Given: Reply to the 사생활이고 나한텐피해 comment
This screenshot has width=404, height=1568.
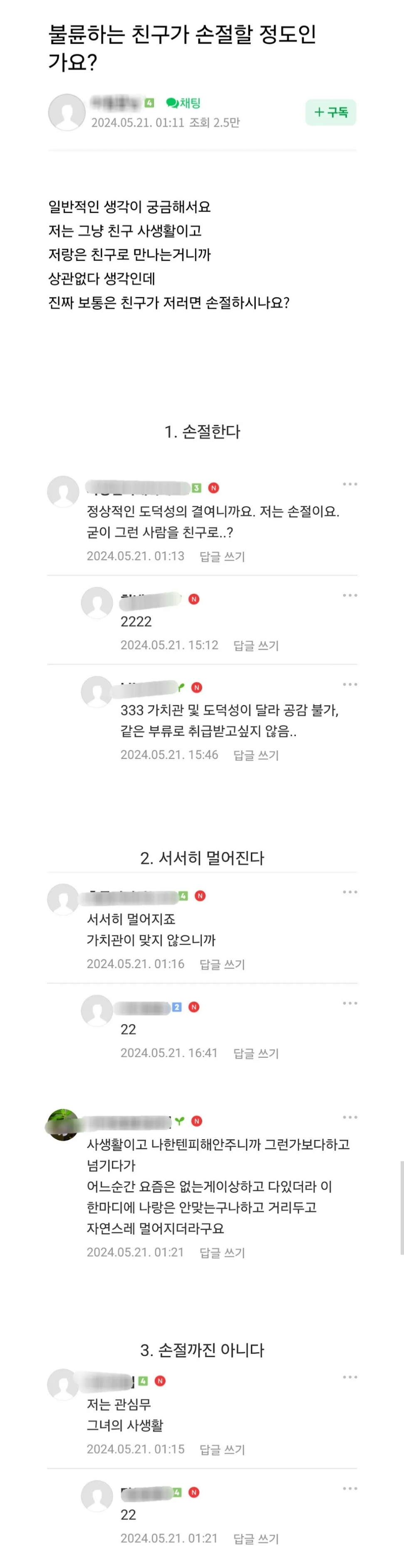Looking at the screenshot, I should [222, 1252].
